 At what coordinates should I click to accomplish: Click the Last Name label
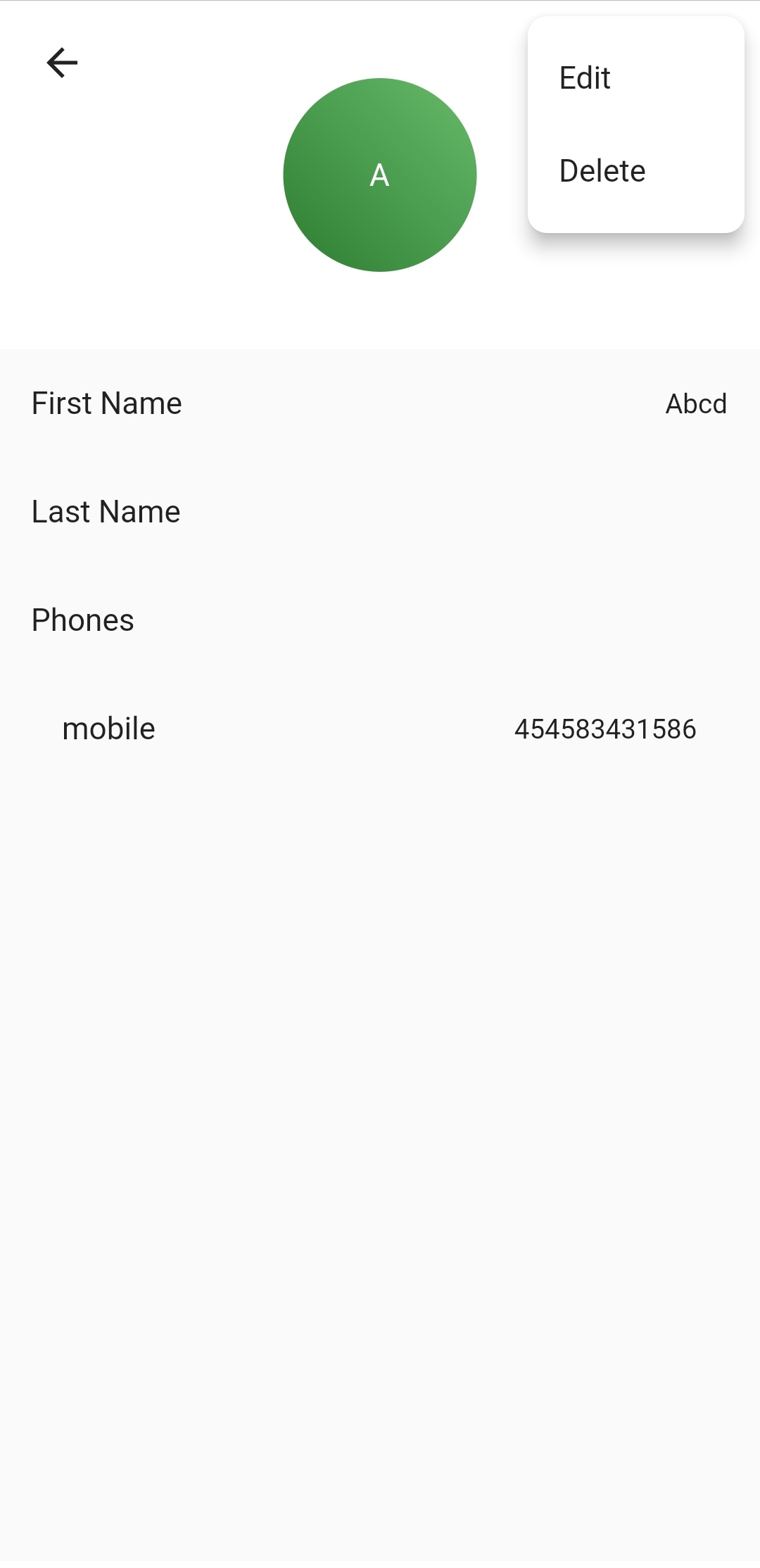106,512
